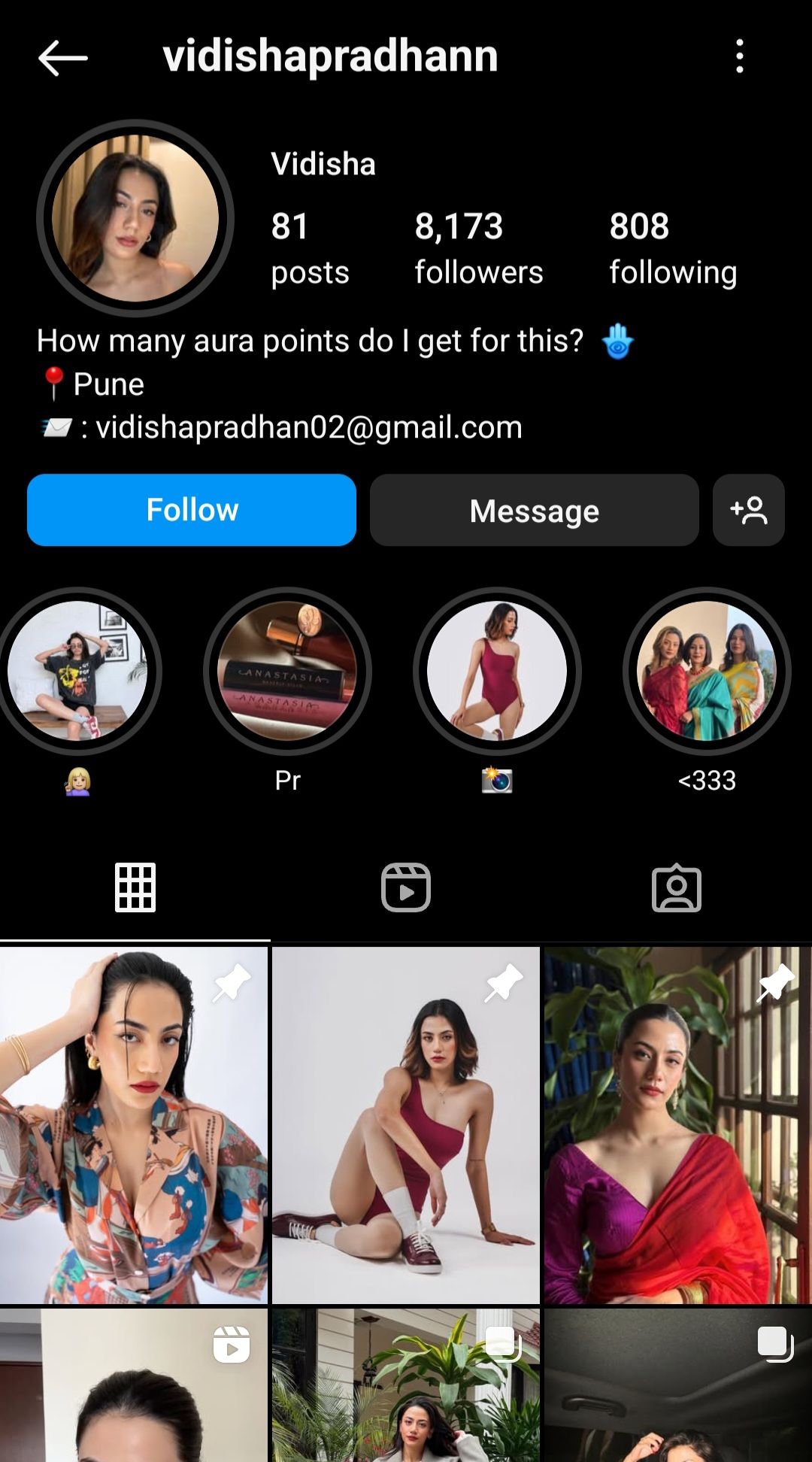
Task: Switch to the Reels tab
Action: pos(406,888)
